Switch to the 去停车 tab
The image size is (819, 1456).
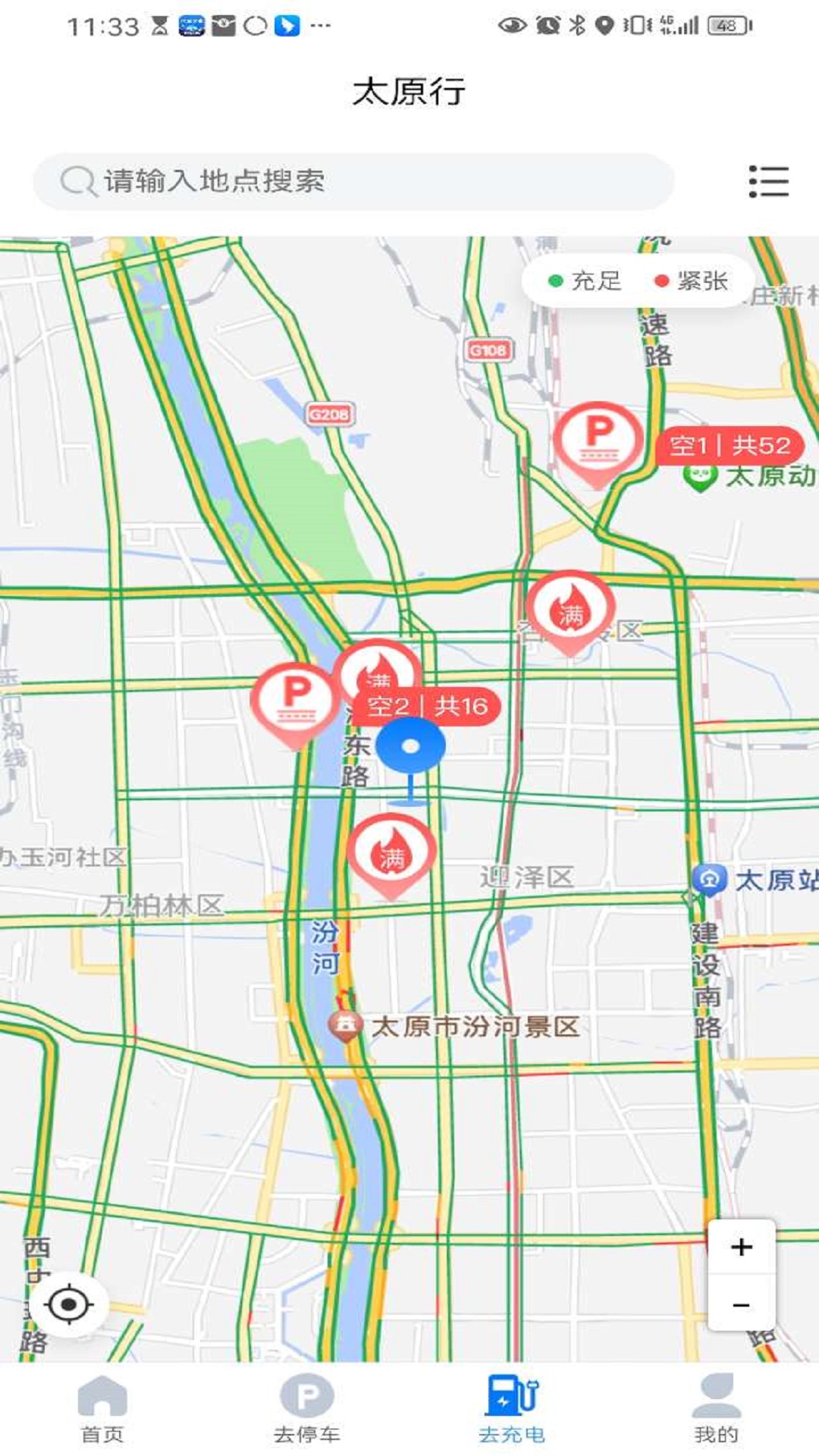click(307, 1409)
